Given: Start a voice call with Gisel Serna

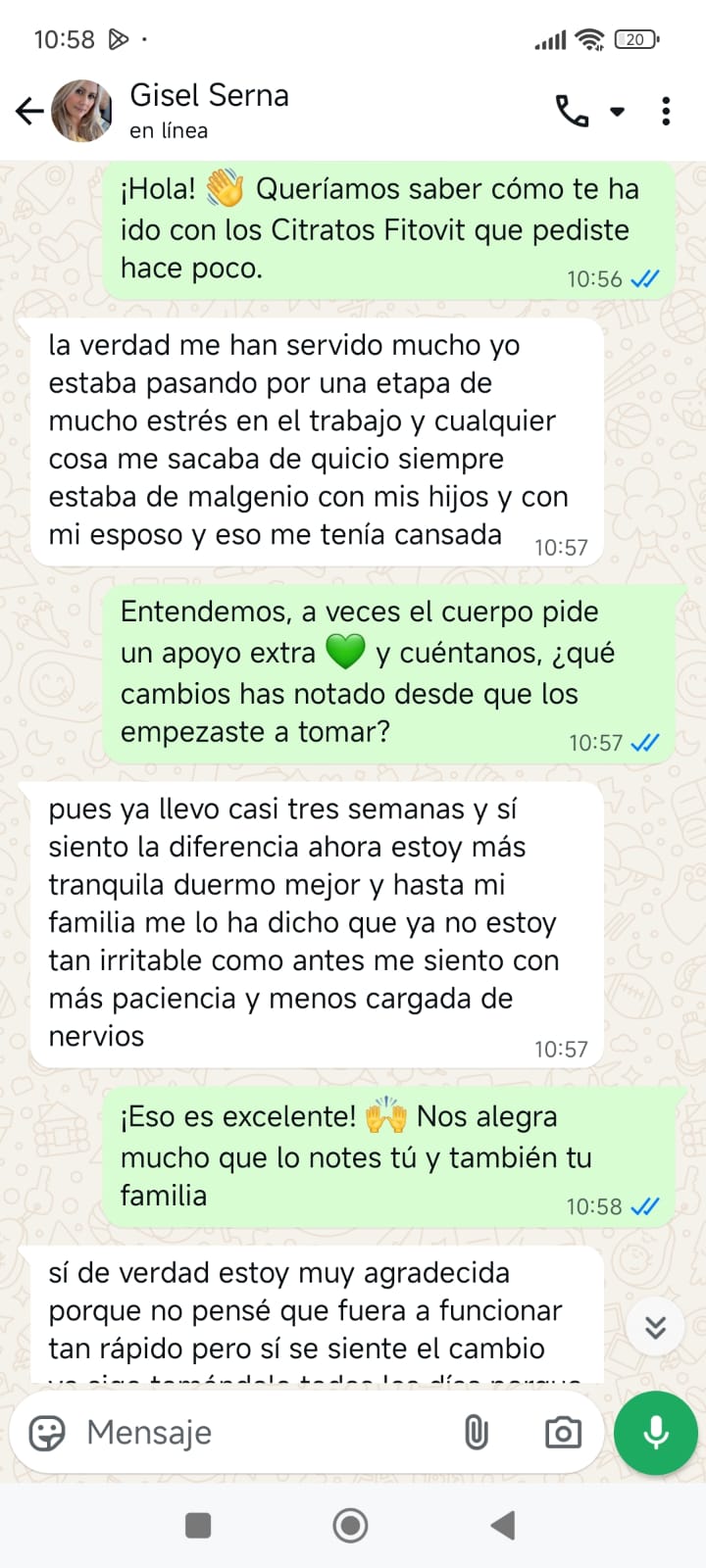Looking at the screenshot, I should pyautogui.click(x=573, y=111).
